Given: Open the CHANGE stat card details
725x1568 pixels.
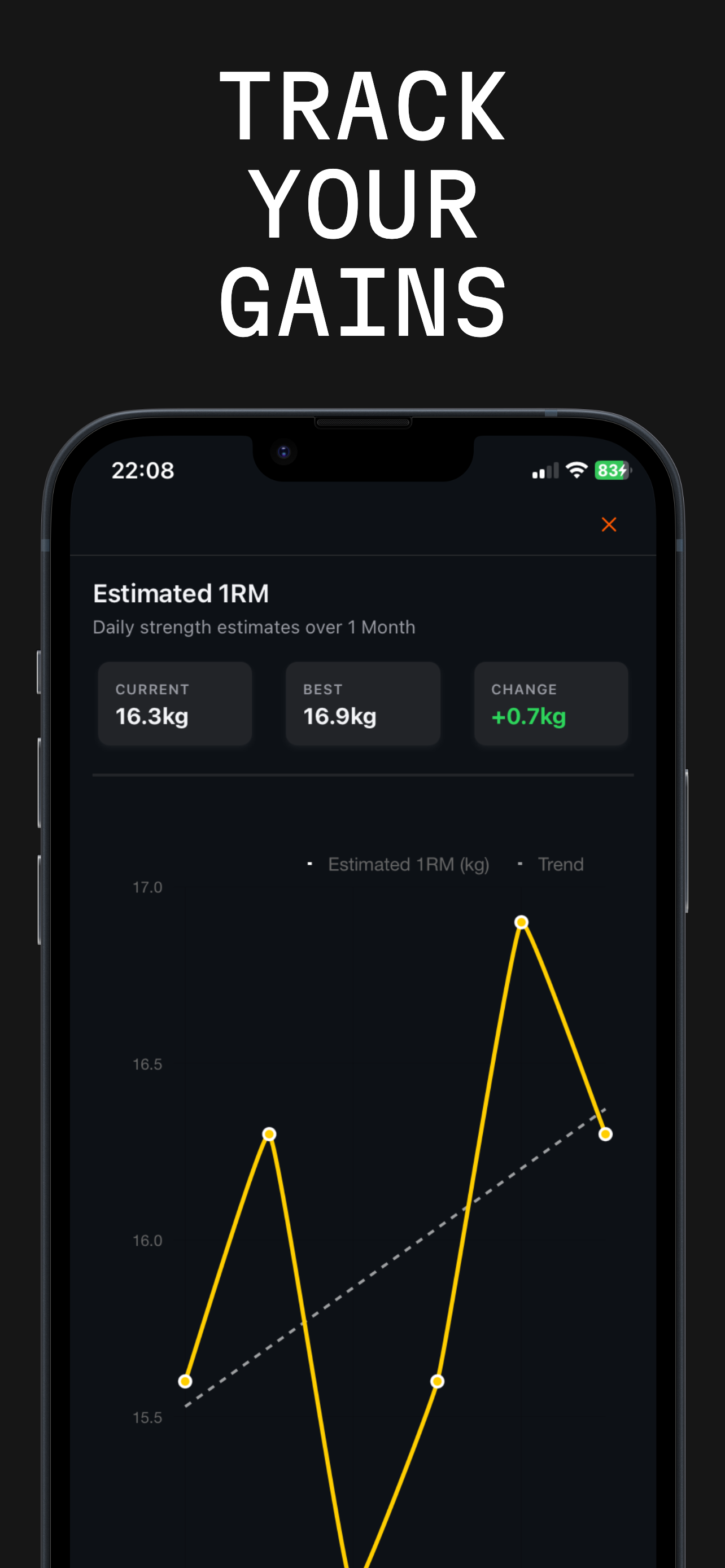Looking at the screenshot, I should 551,703.
